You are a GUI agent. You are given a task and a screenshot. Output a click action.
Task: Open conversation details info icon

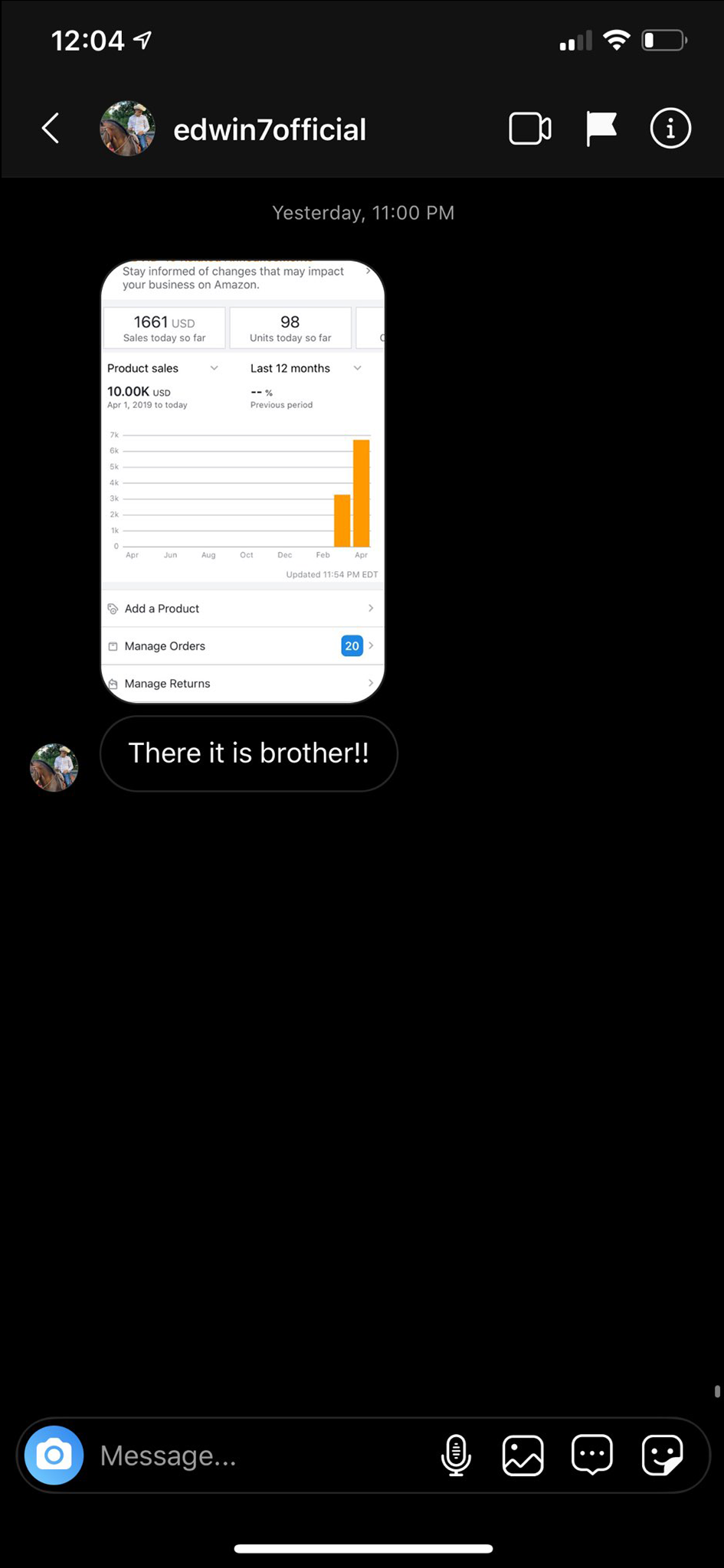coord(670,129)
